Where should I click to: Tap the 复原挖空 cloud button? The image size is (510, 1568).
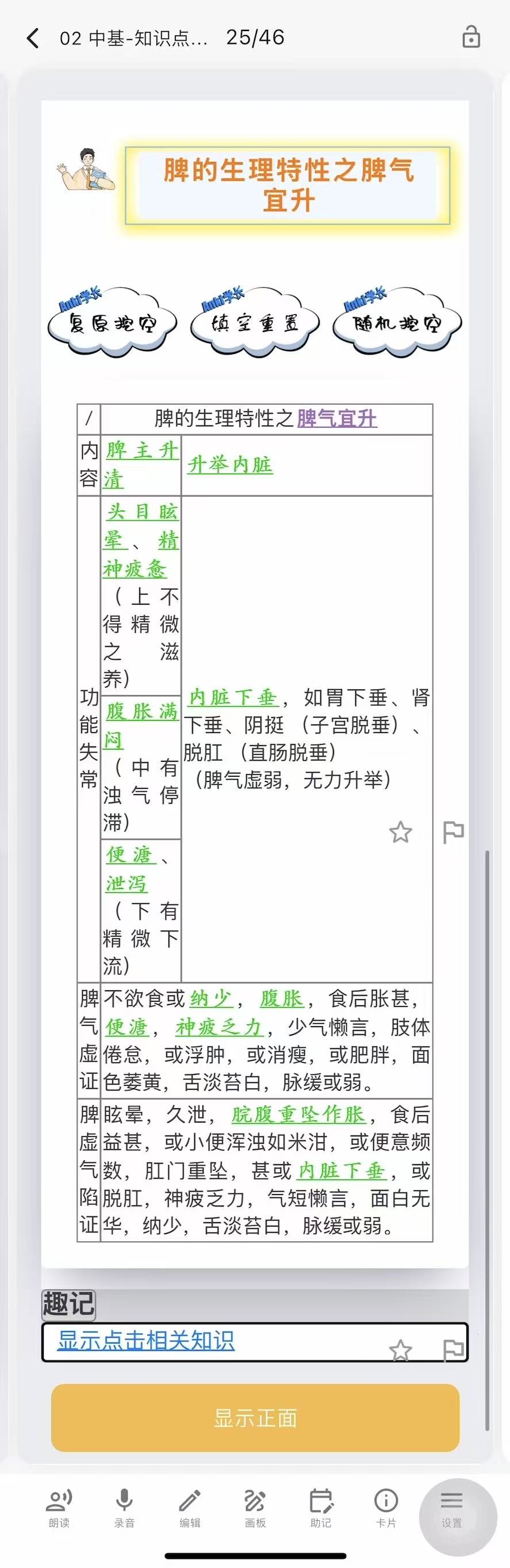(x=112, y=322)
